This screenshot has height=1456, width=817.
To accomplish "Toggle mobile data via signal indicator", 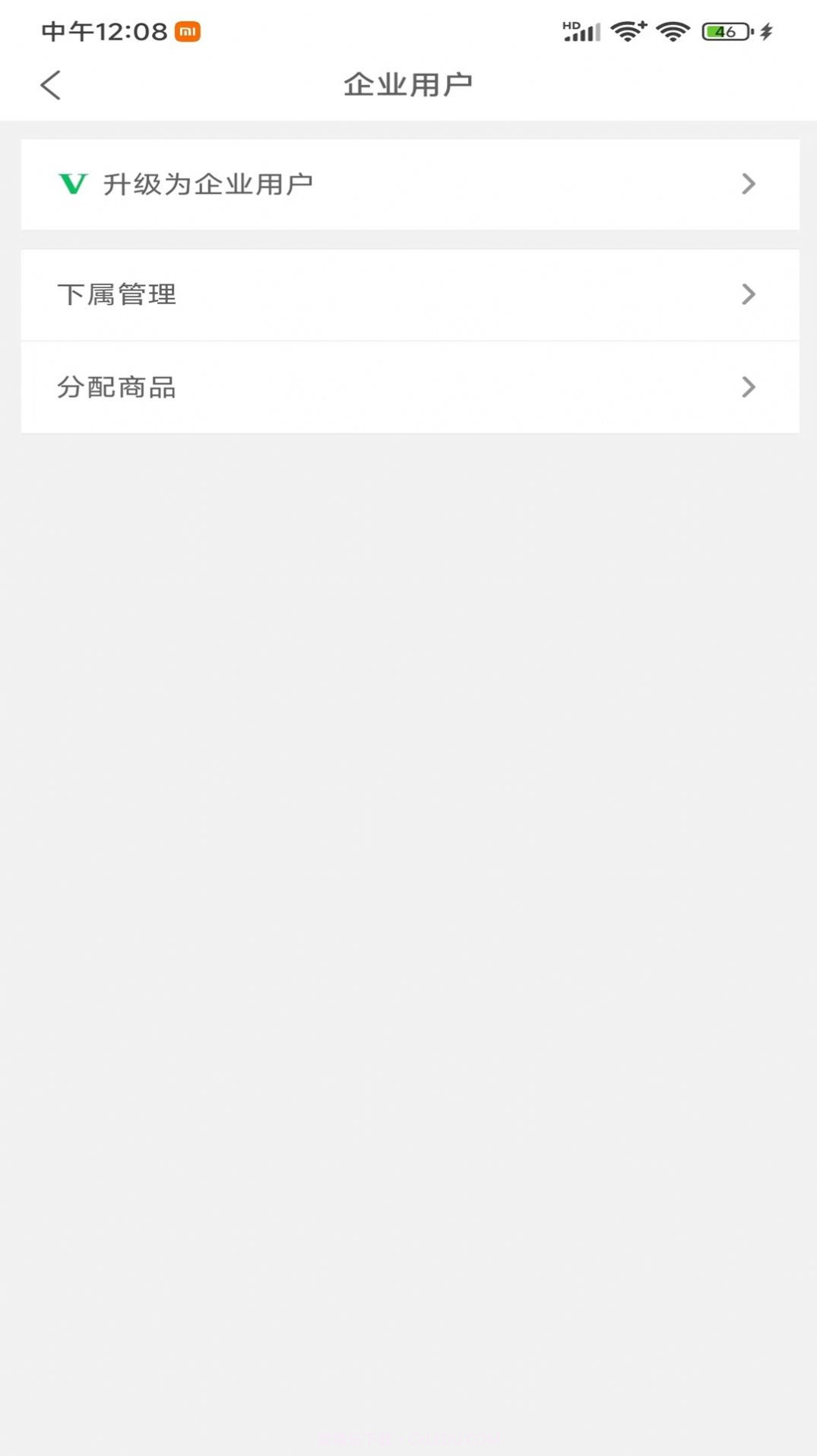I will 582,33.
